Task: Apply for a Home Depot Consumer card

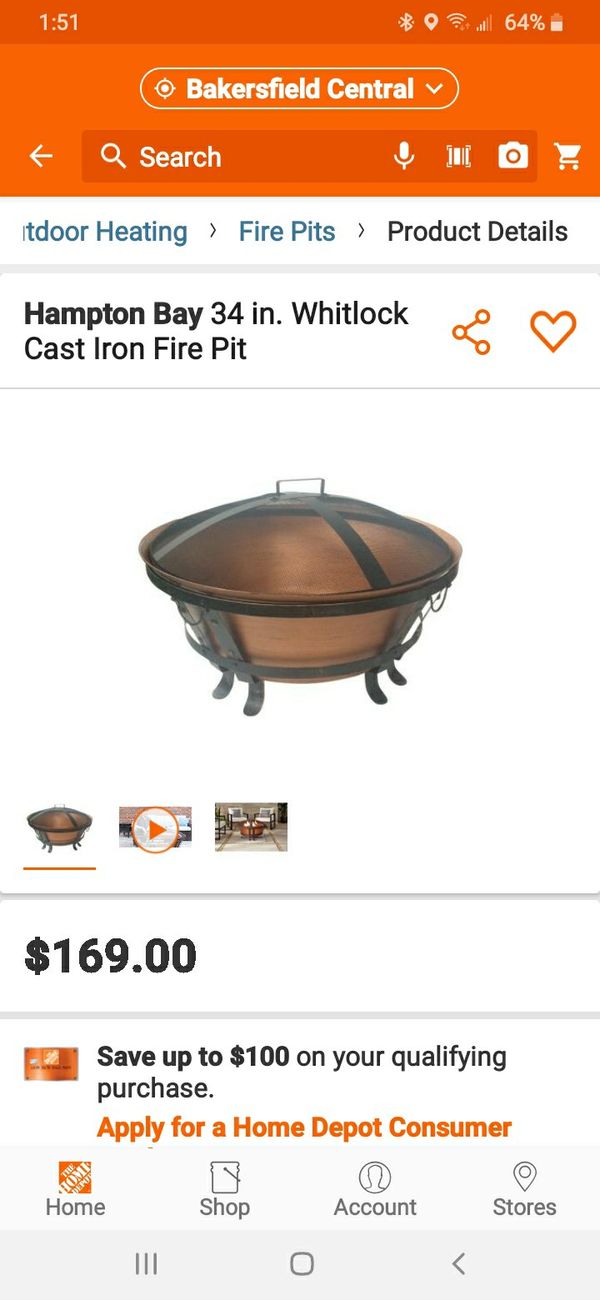Action: pos(304,1128)
